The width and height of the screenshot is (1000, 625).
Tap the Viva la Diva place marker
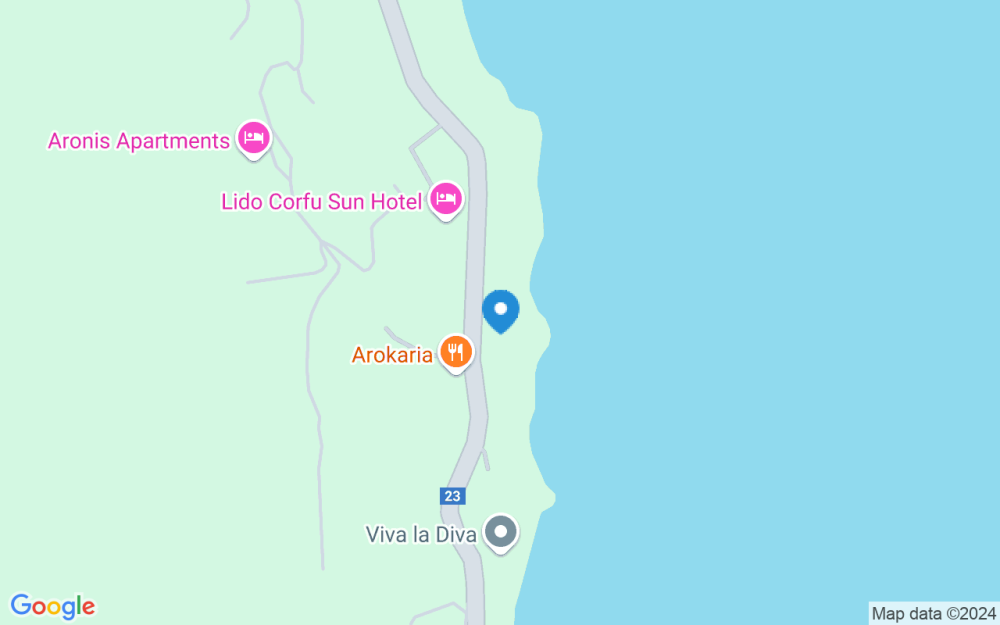[x=501, y=532]
